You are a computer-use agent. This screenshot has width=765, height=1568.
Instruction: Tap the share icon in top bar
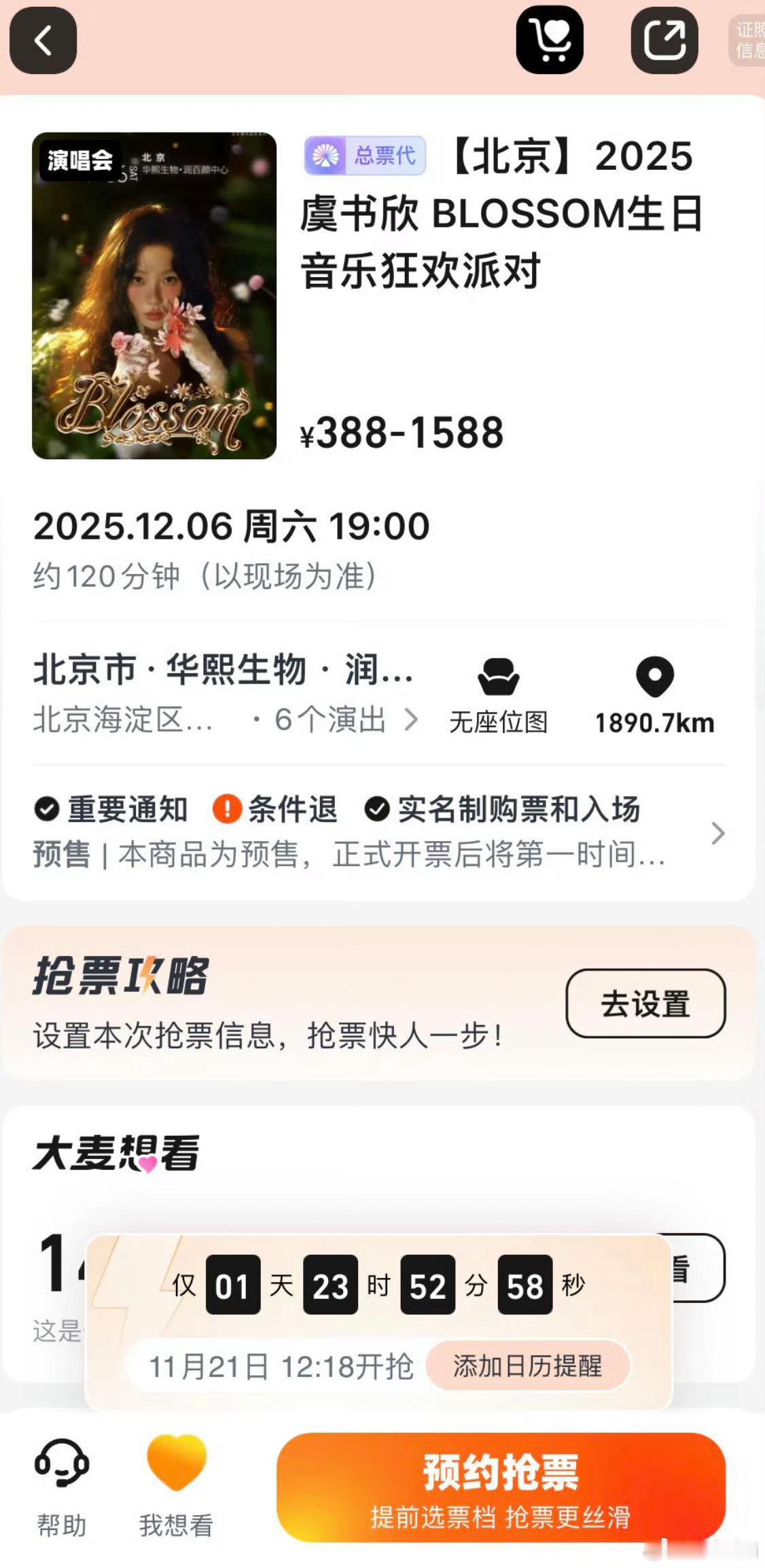pos(664,39)
